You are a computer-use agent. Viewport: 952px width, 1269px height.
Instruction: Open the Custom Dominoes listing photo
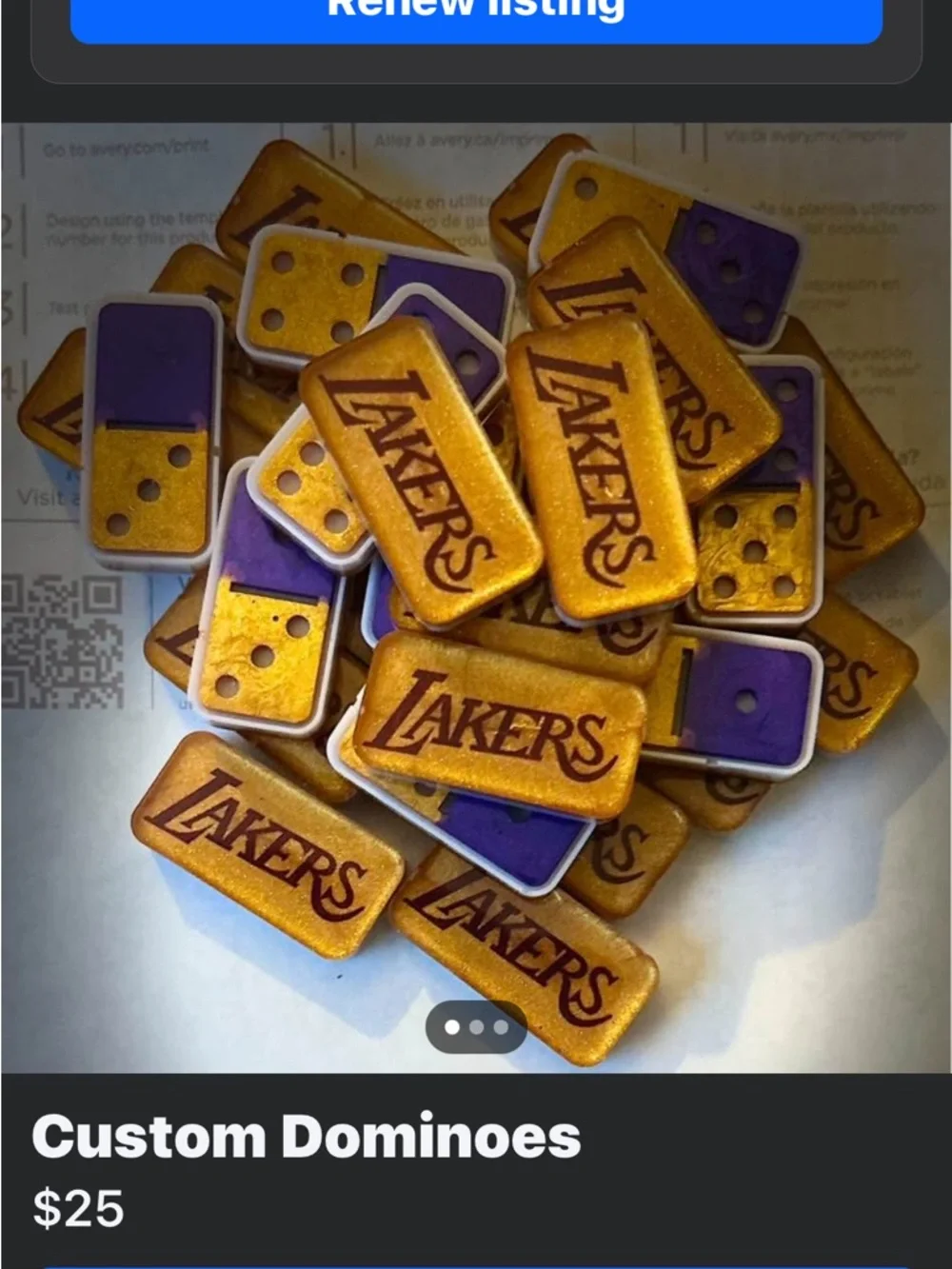(x=476, y=571)
